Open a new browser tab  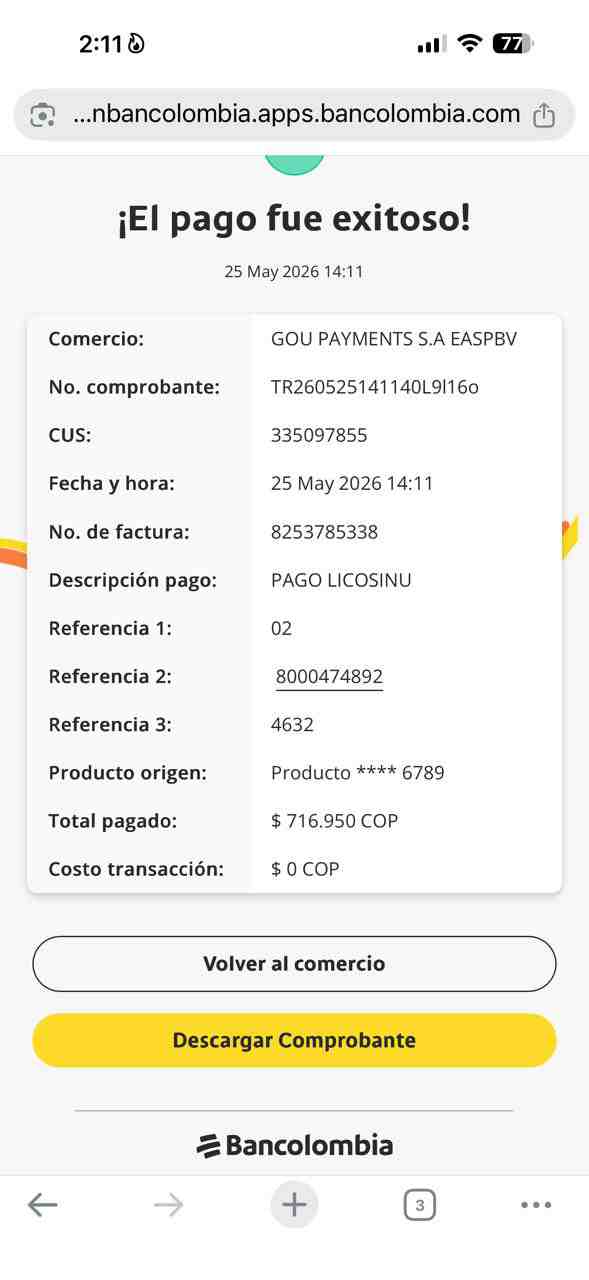coord(294,1205)
